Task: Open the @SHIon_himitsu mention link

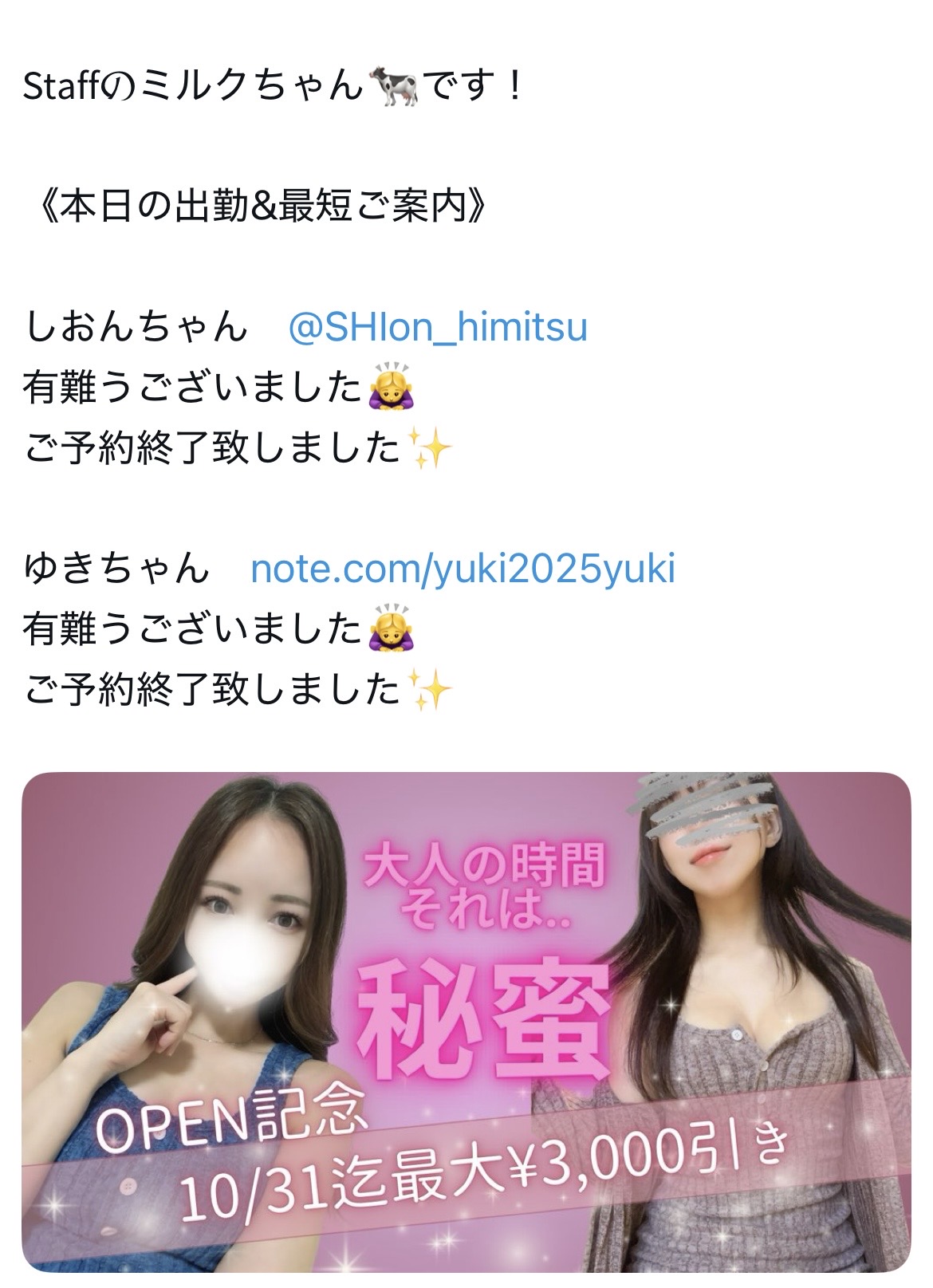Action: coord(437,328)
